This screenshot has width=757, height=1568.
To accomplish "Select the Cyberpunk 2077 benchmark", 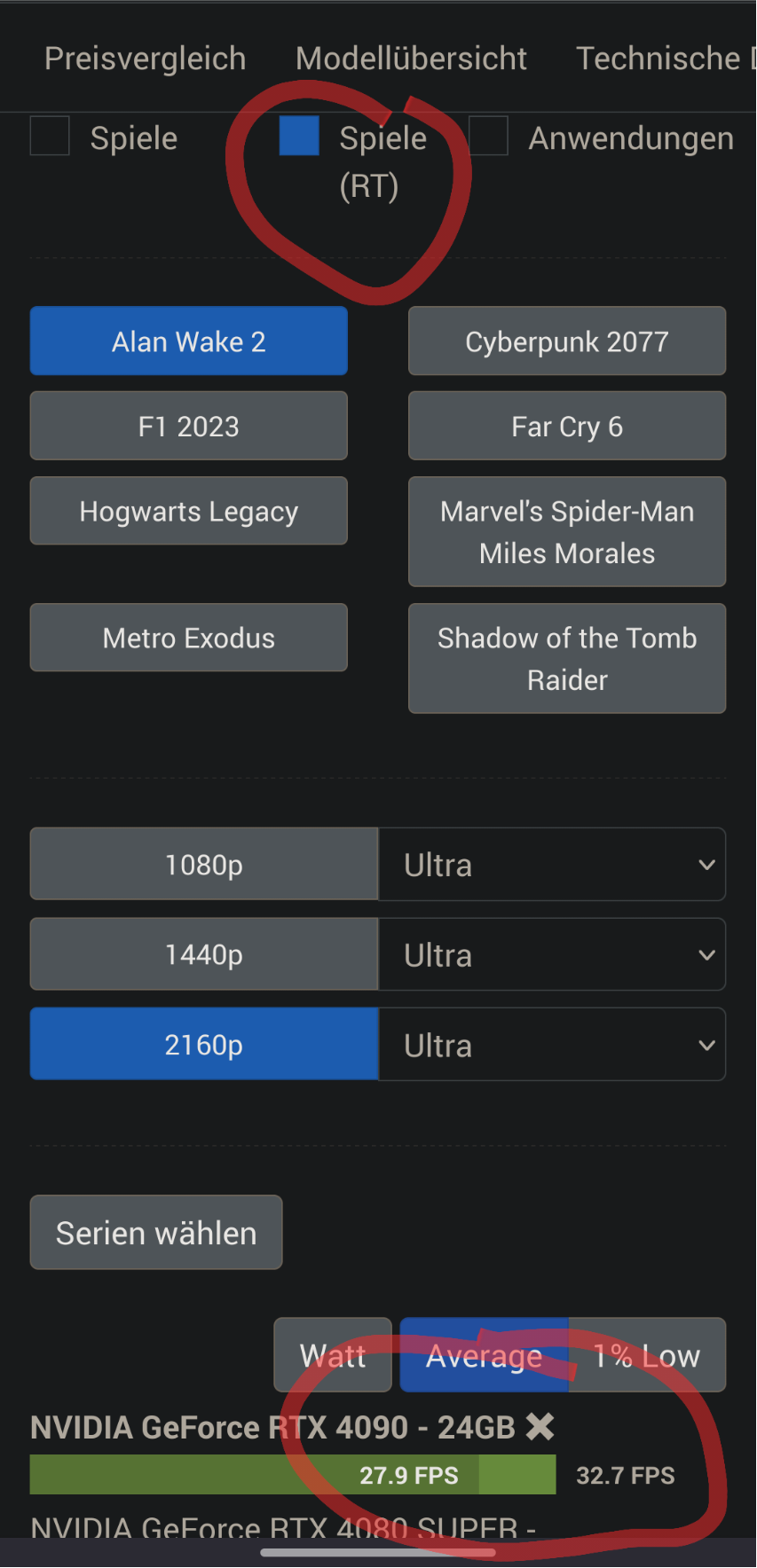I will [566, 341].
